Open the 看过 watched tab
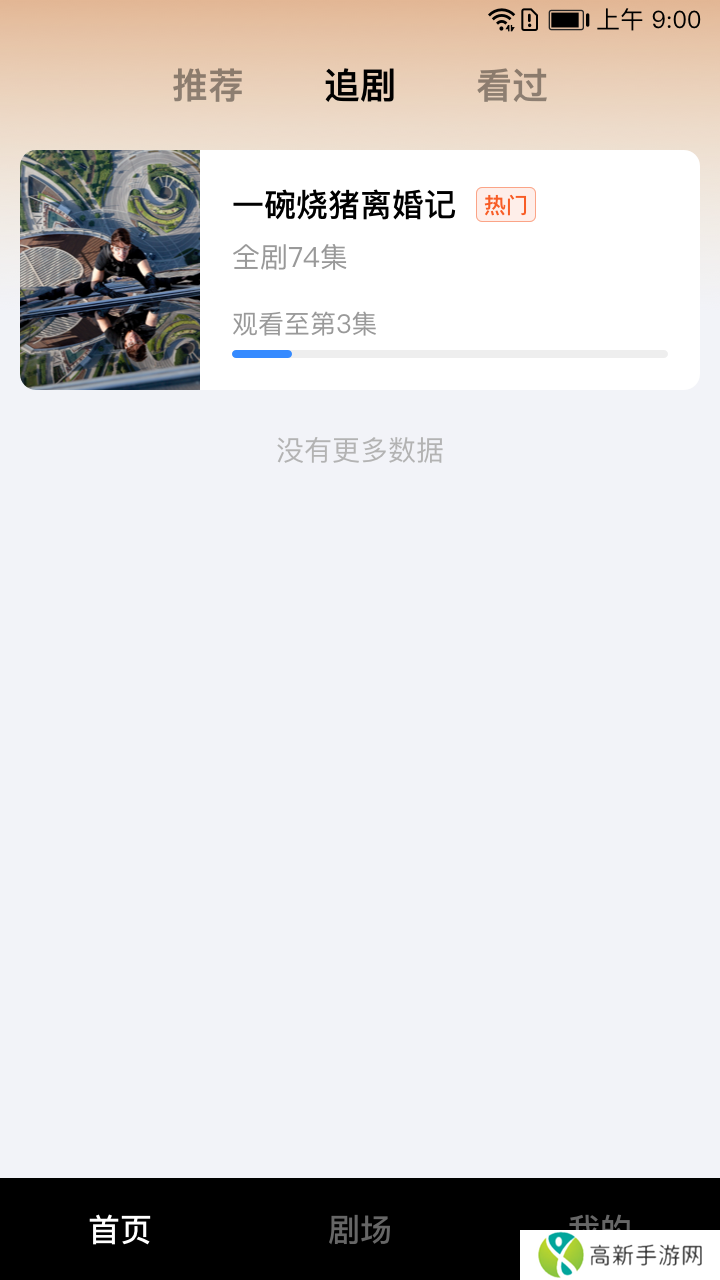 pos(513,86)
